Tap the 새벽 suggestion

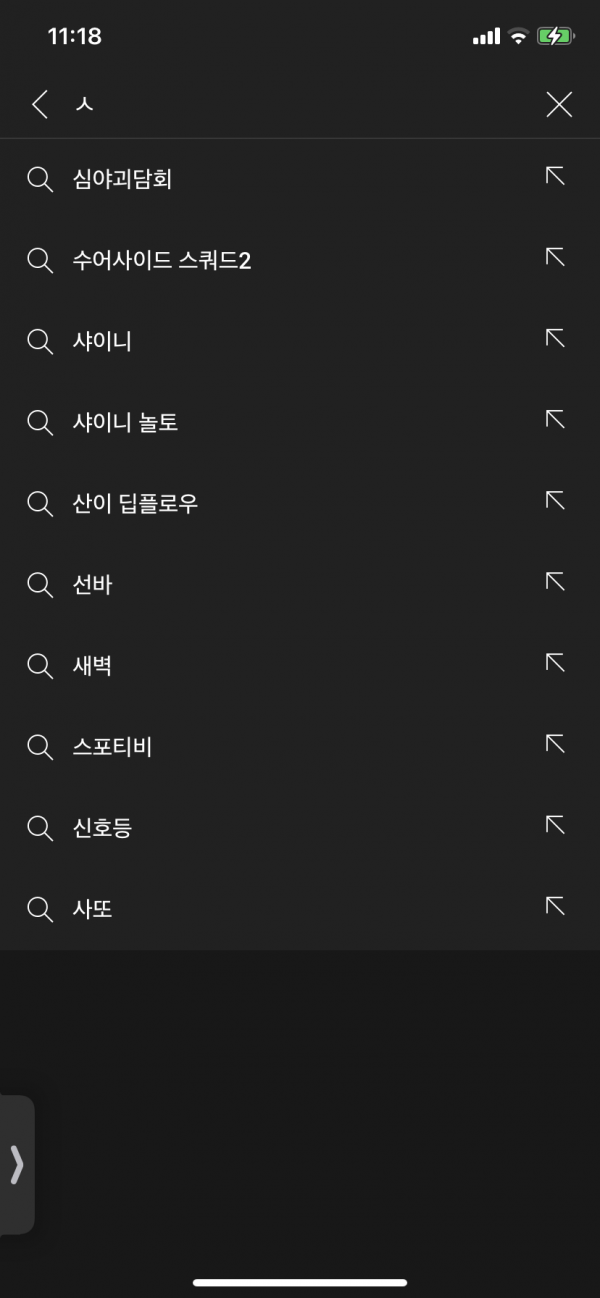click(x=93, y=666)
